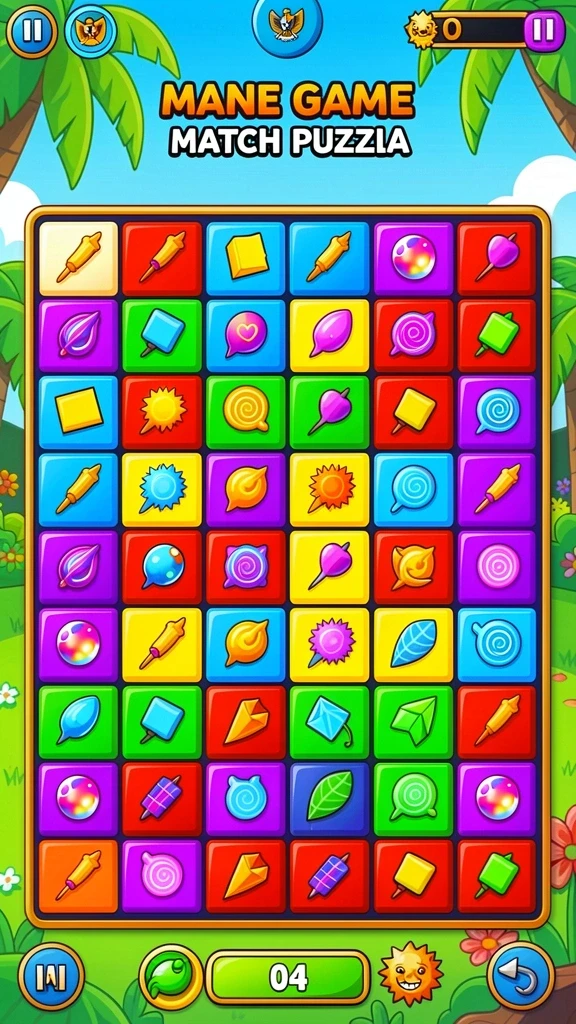Use the green leaf booster button
576x1024 pixels.
tap(171, 977)
